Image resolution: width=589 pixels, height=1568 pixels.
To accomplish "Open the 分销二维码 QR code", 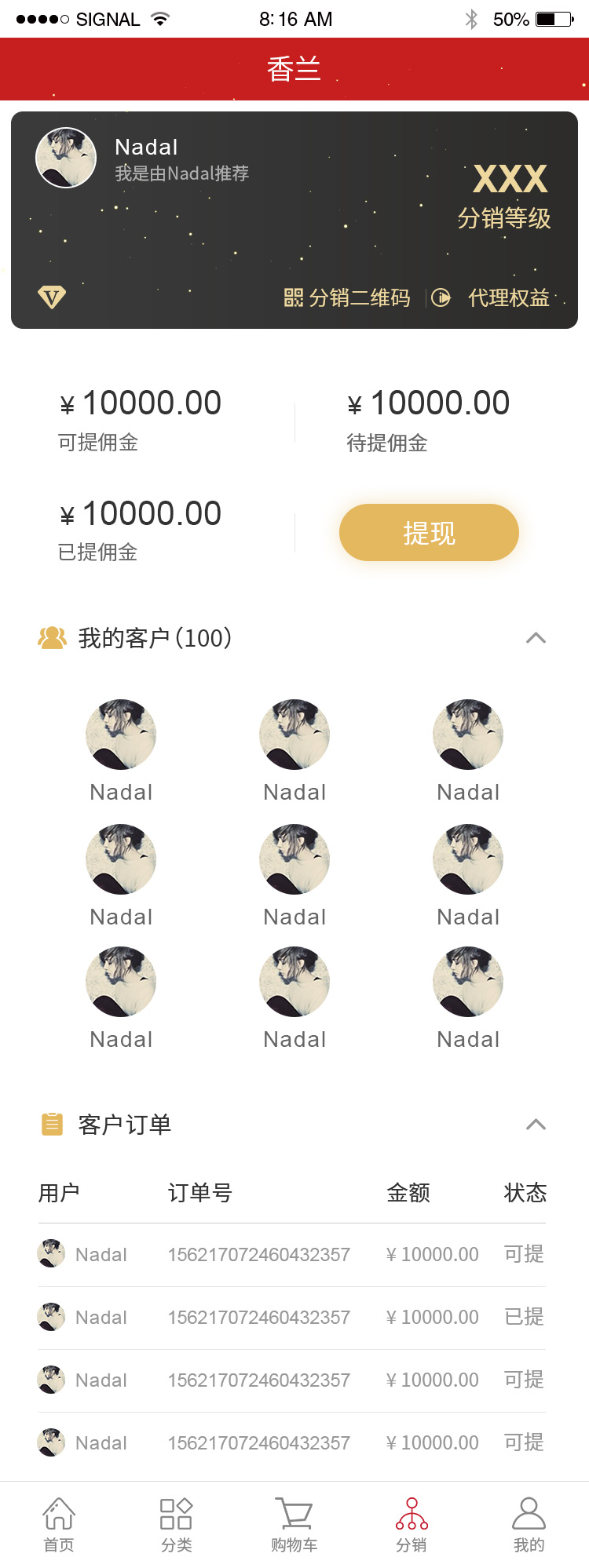I will 347,298.
